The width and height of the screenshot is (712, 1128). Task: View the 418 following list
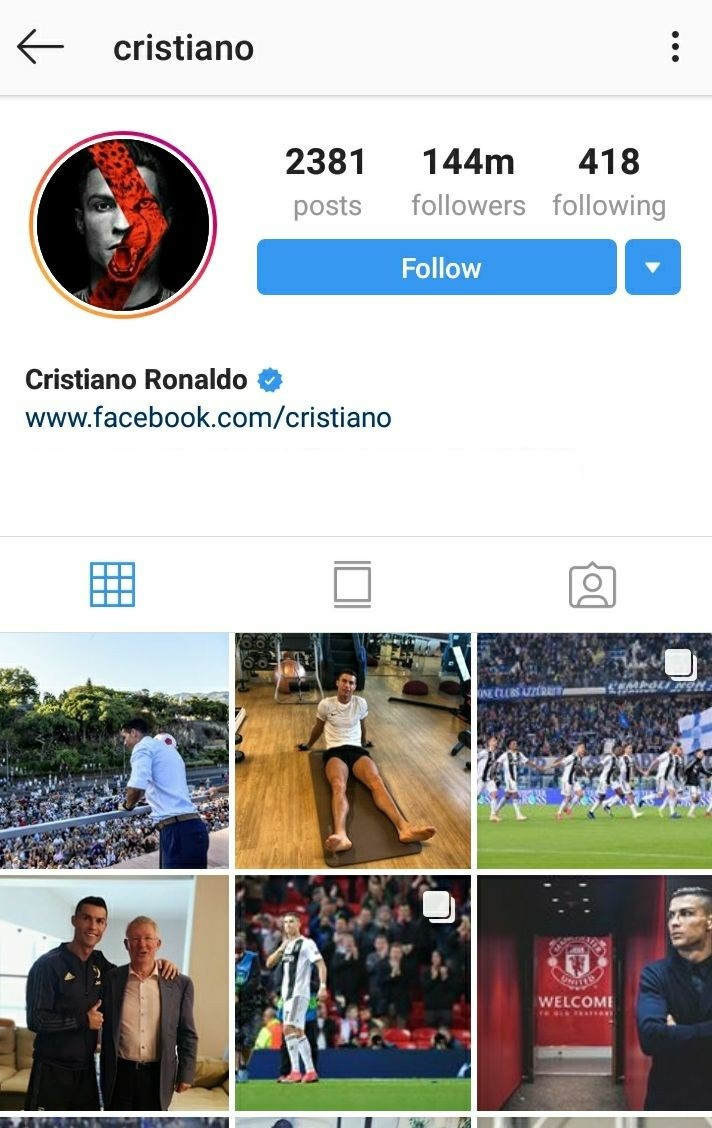click(608, 181)
